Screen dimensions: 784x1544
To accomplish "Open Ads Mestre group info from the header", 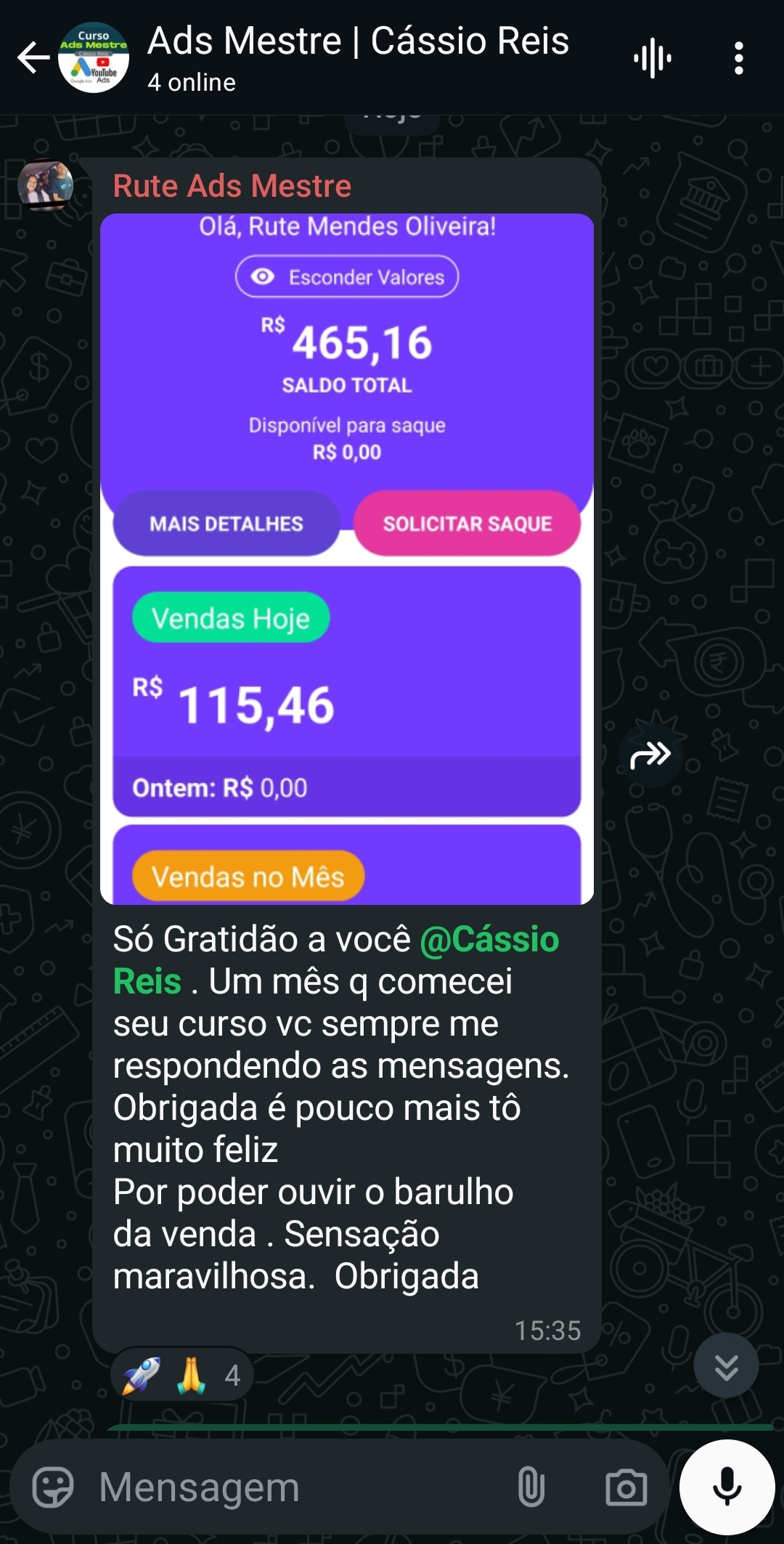I will point(358,57).
